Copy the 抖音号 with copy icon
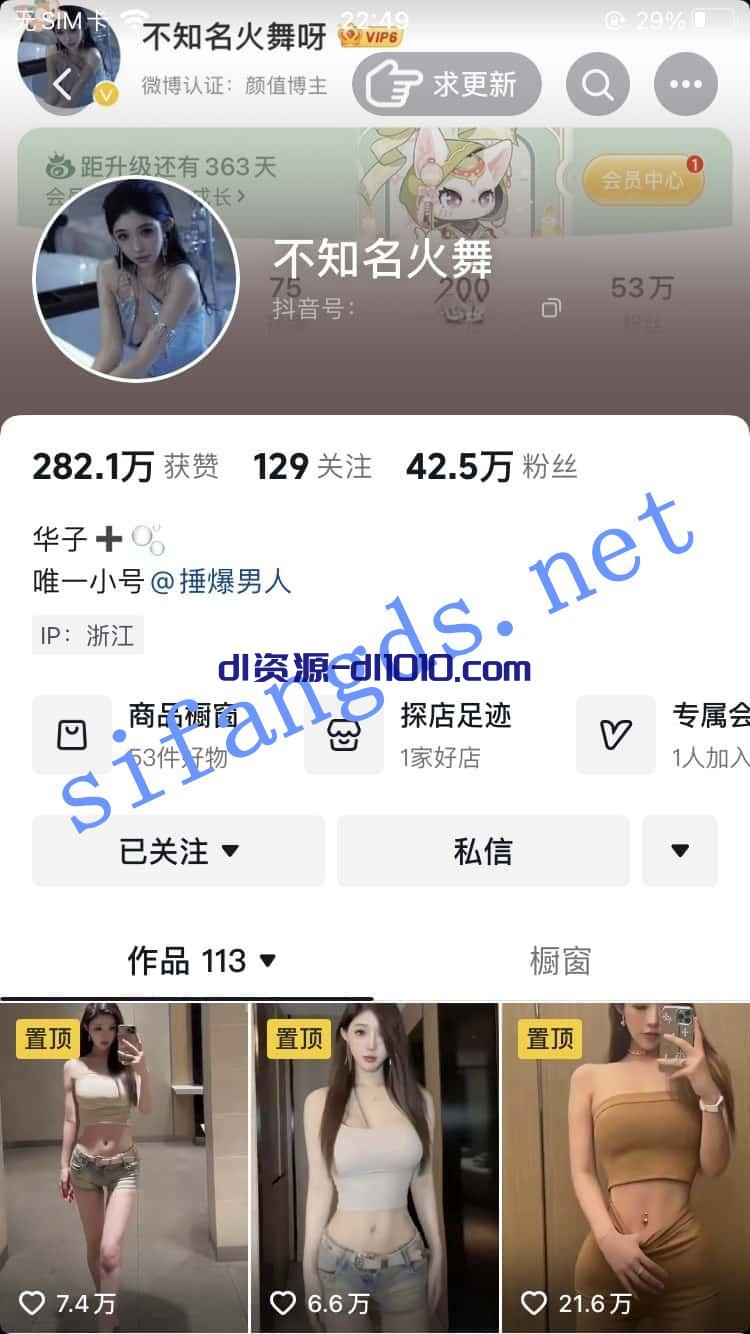This screenshot has width=750, height=1334. click(x=551, y=308)
